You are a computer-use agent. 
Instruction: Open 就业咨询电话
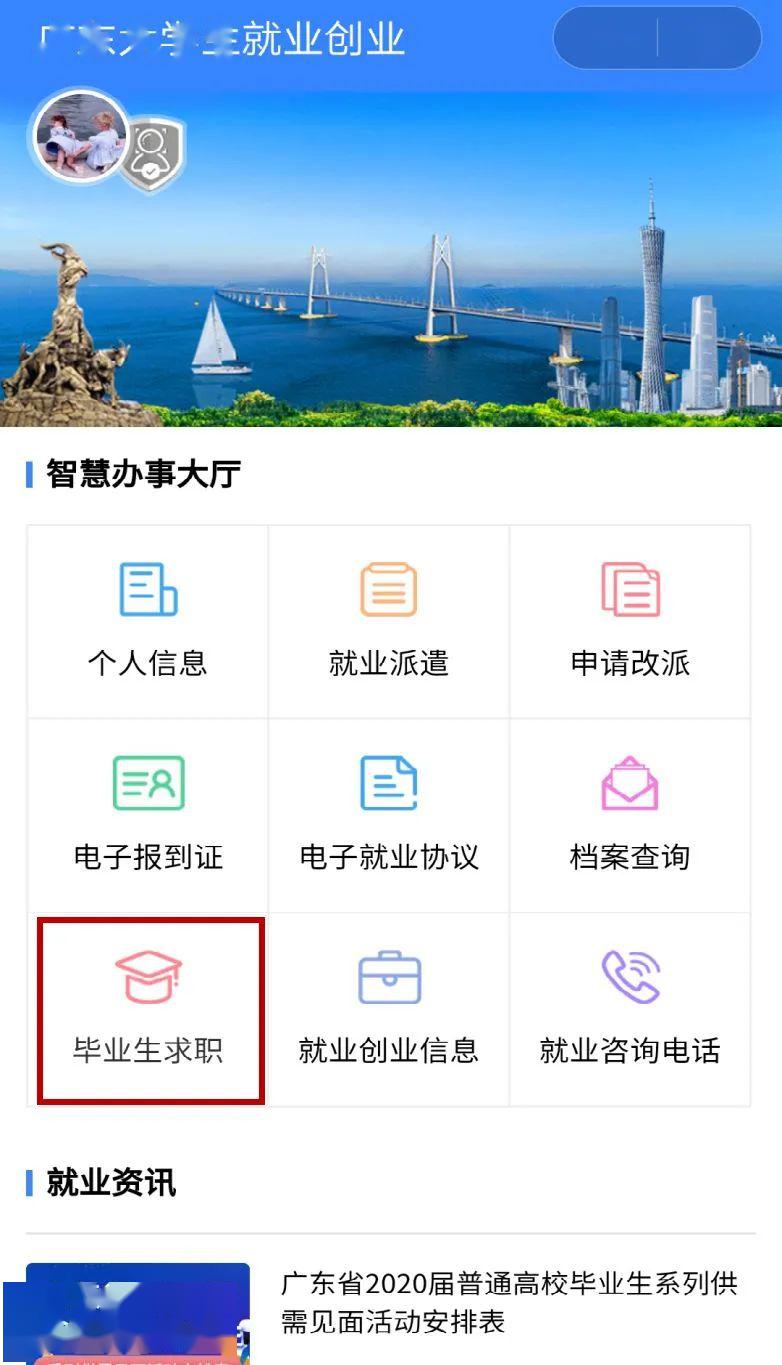630,1010
